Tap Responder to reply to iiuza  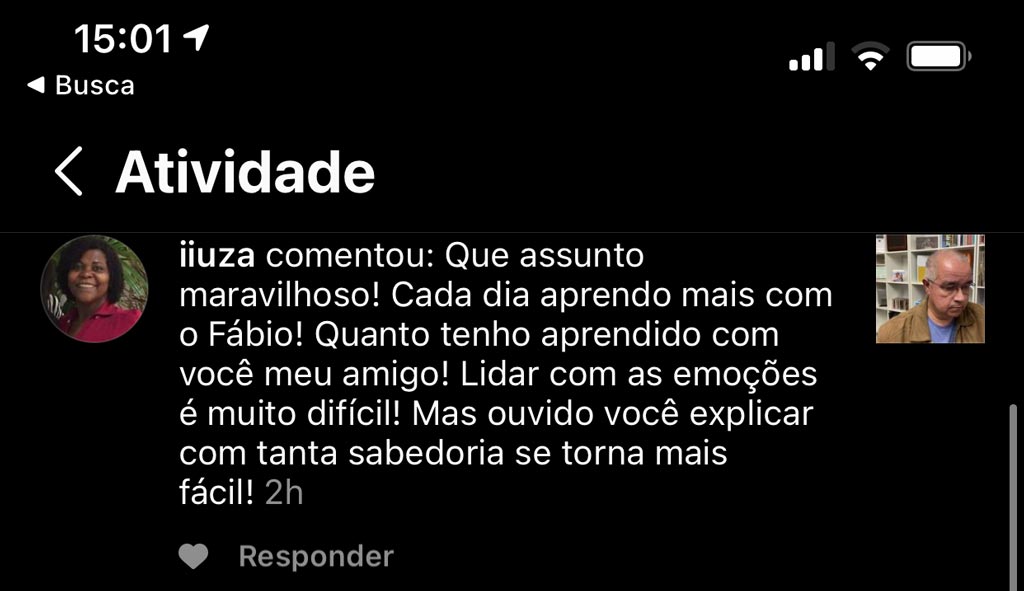[316, 556]
